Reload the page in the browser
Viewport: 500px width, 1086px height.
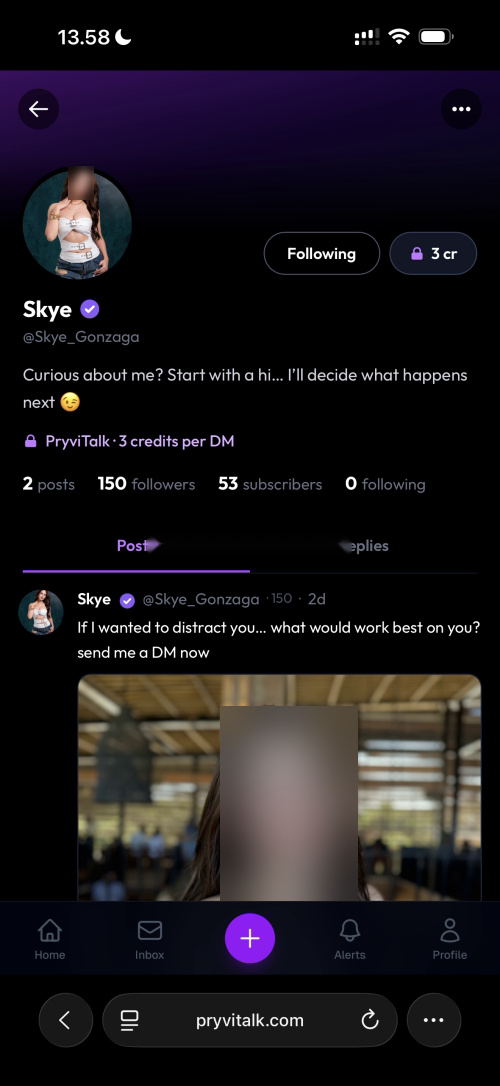pos(370,1020)
